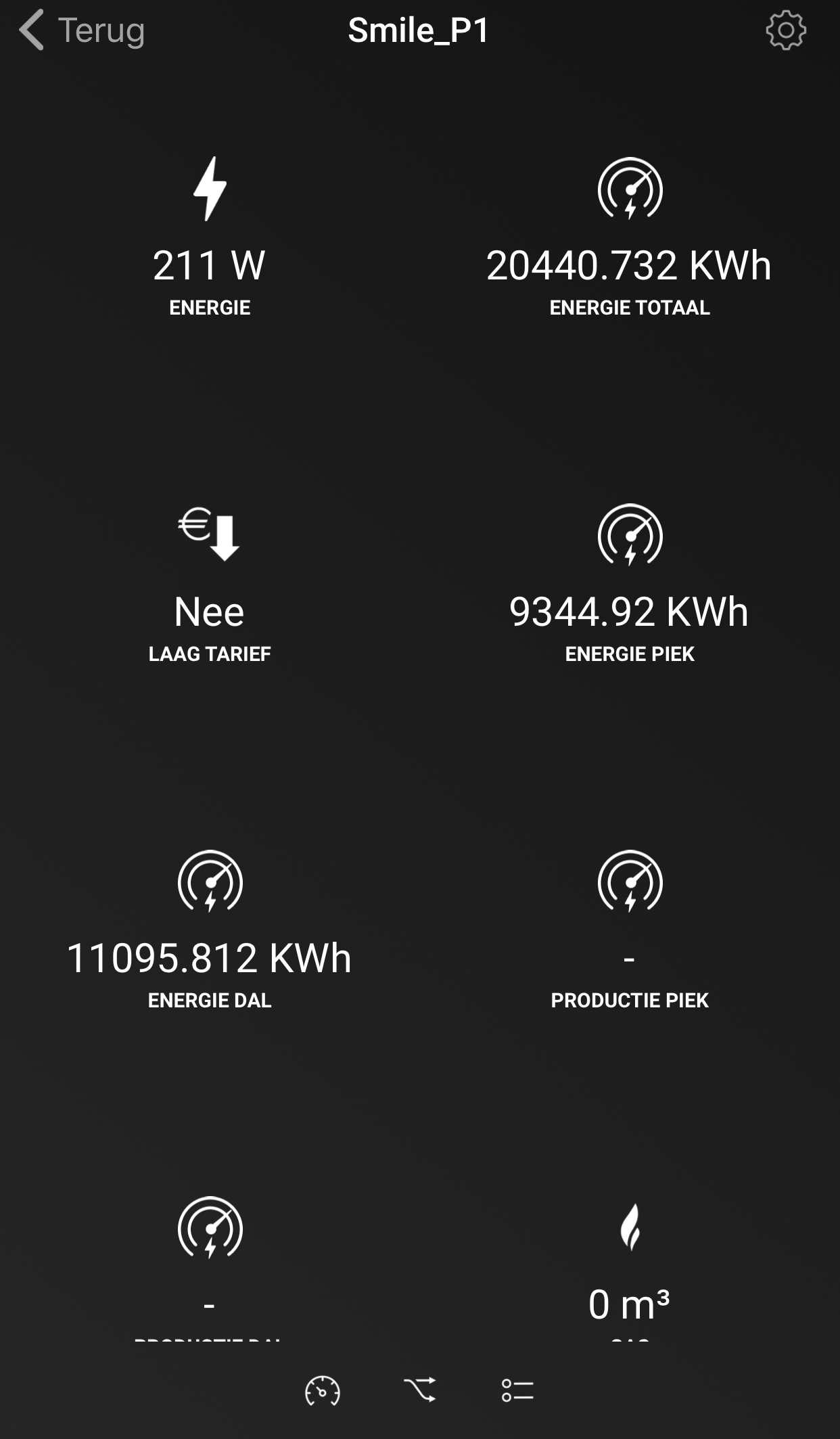This screenshot has height=1439, width=840.
Task: Switch to the dashboard gauge tab
Action: (x=322, y=1391)
